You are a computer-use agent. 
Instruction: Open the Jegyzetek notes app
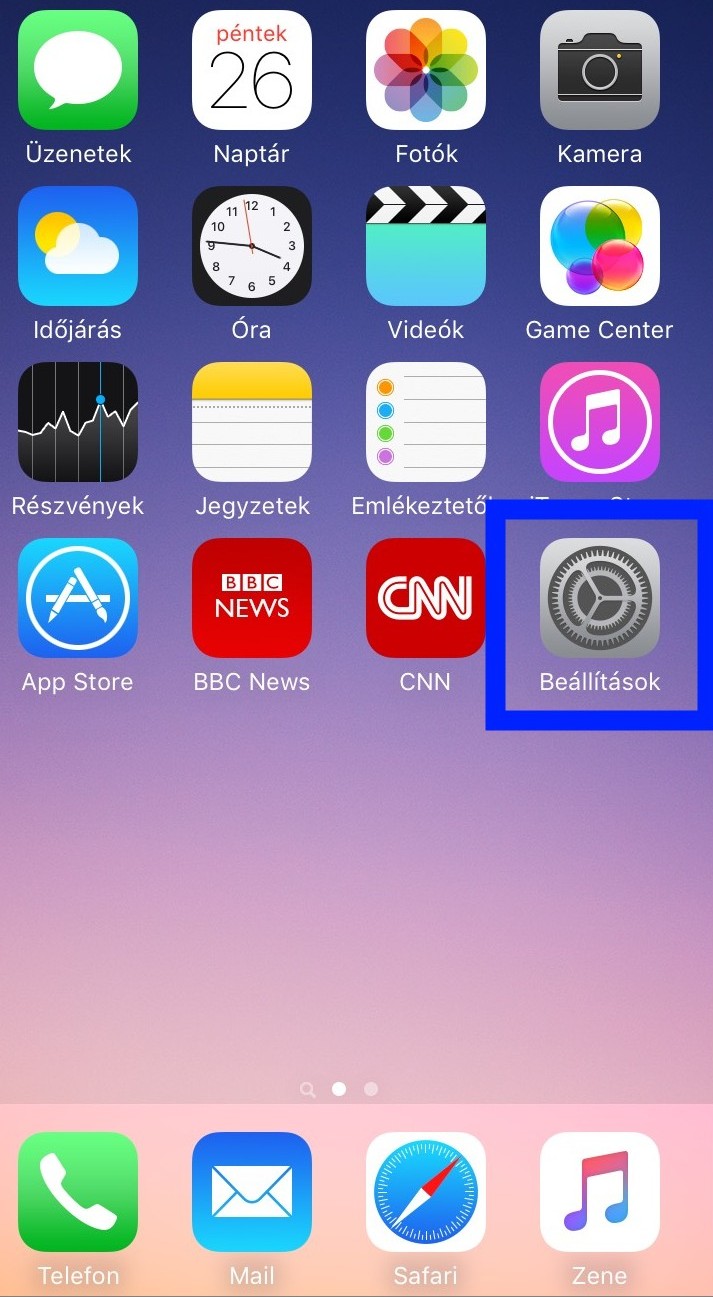pyautogui.click(x=252, y=422)
